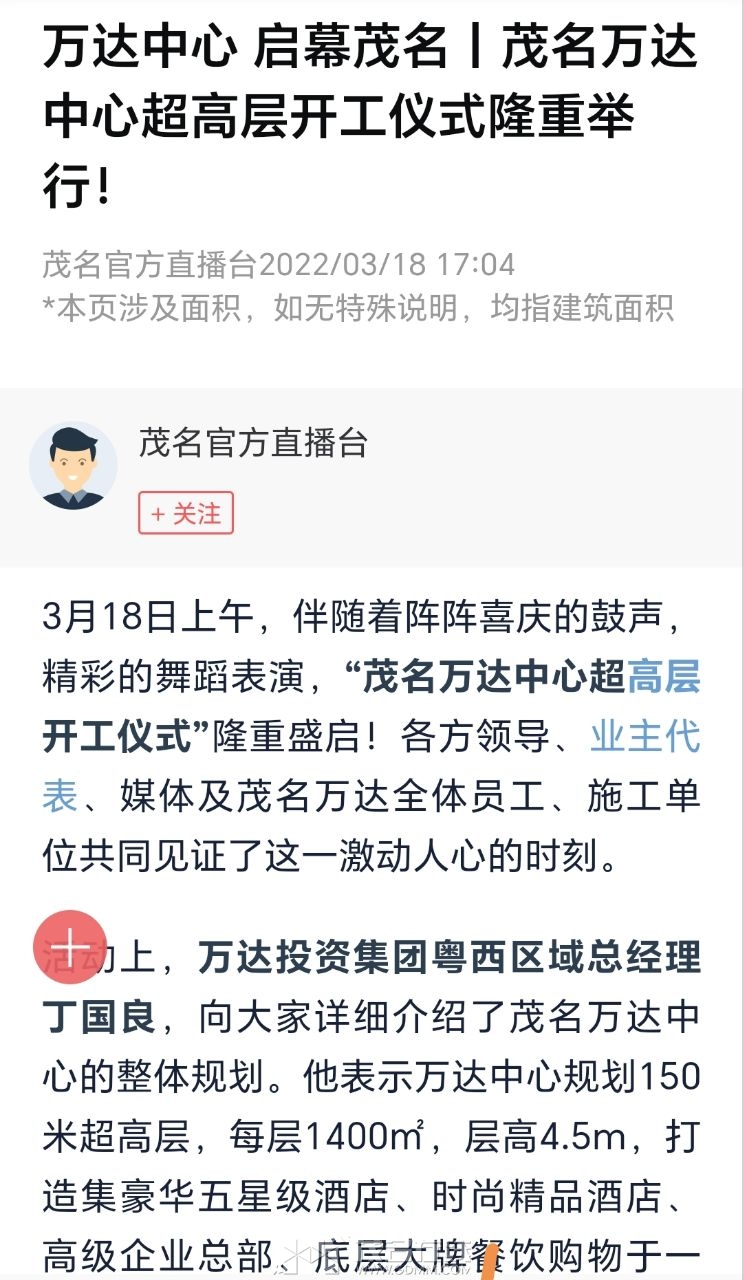
Task: Open the 茂名官方直播台 author avatar
Action: pyautogui.click(x=73, y=465)
